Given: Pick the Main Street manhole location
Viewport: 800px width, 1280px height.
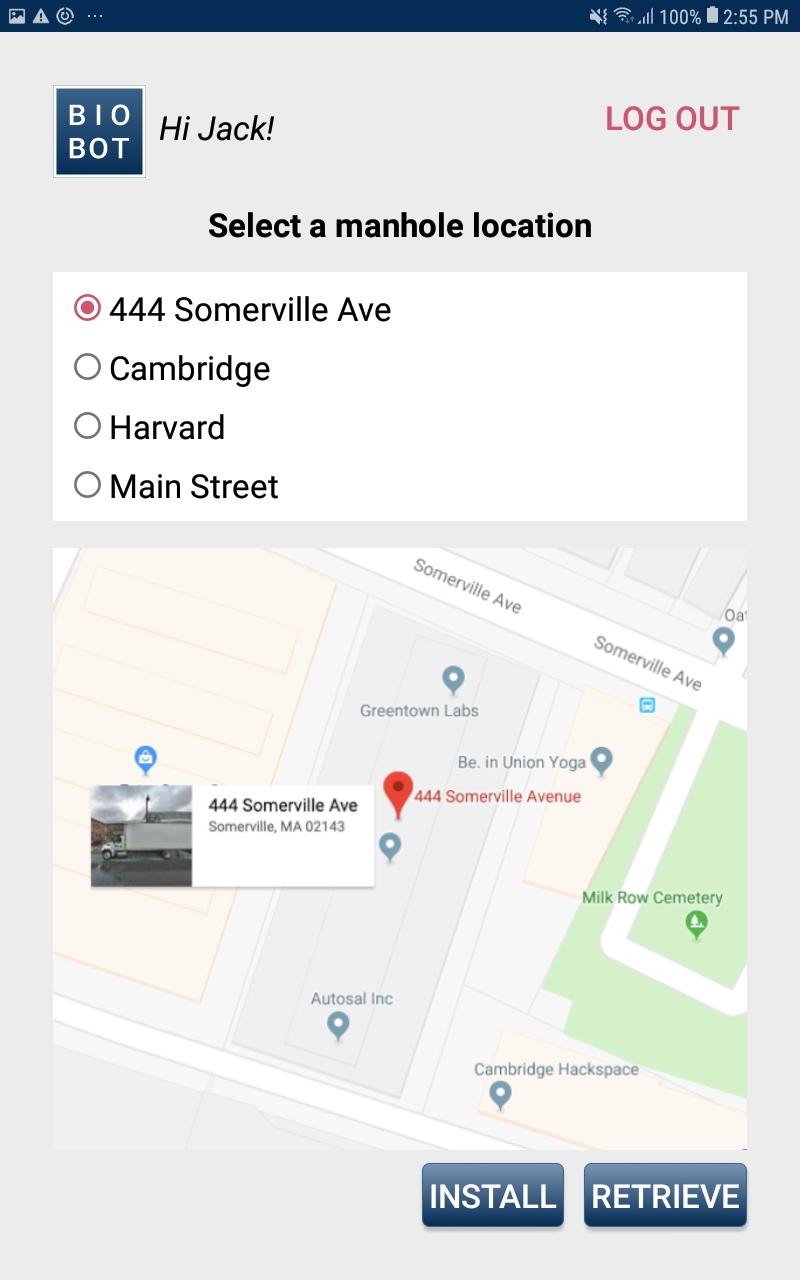Looking at the screenshot, I should point(88,486).
